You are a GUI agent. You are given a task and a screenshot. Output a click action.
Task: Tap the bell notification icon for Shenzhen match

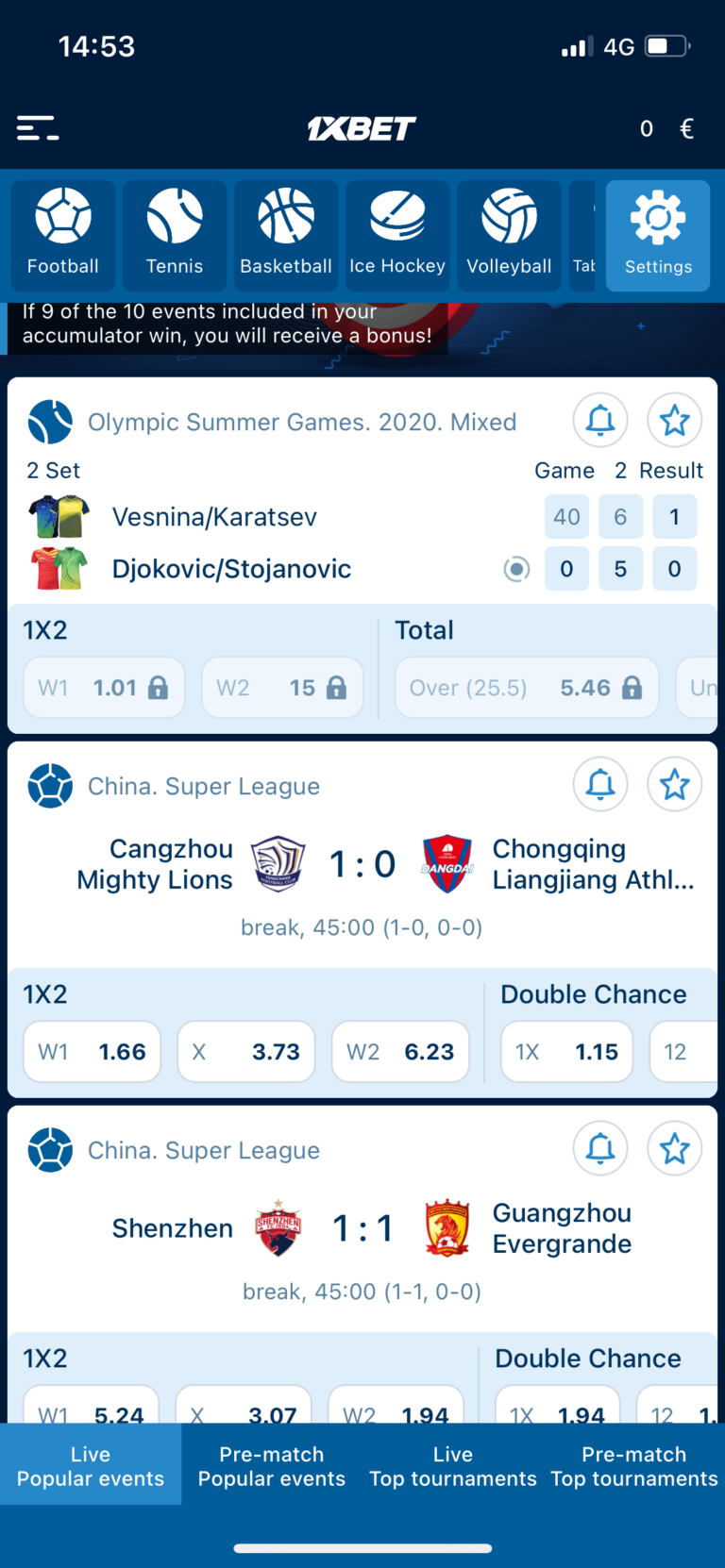(600, 1148)
